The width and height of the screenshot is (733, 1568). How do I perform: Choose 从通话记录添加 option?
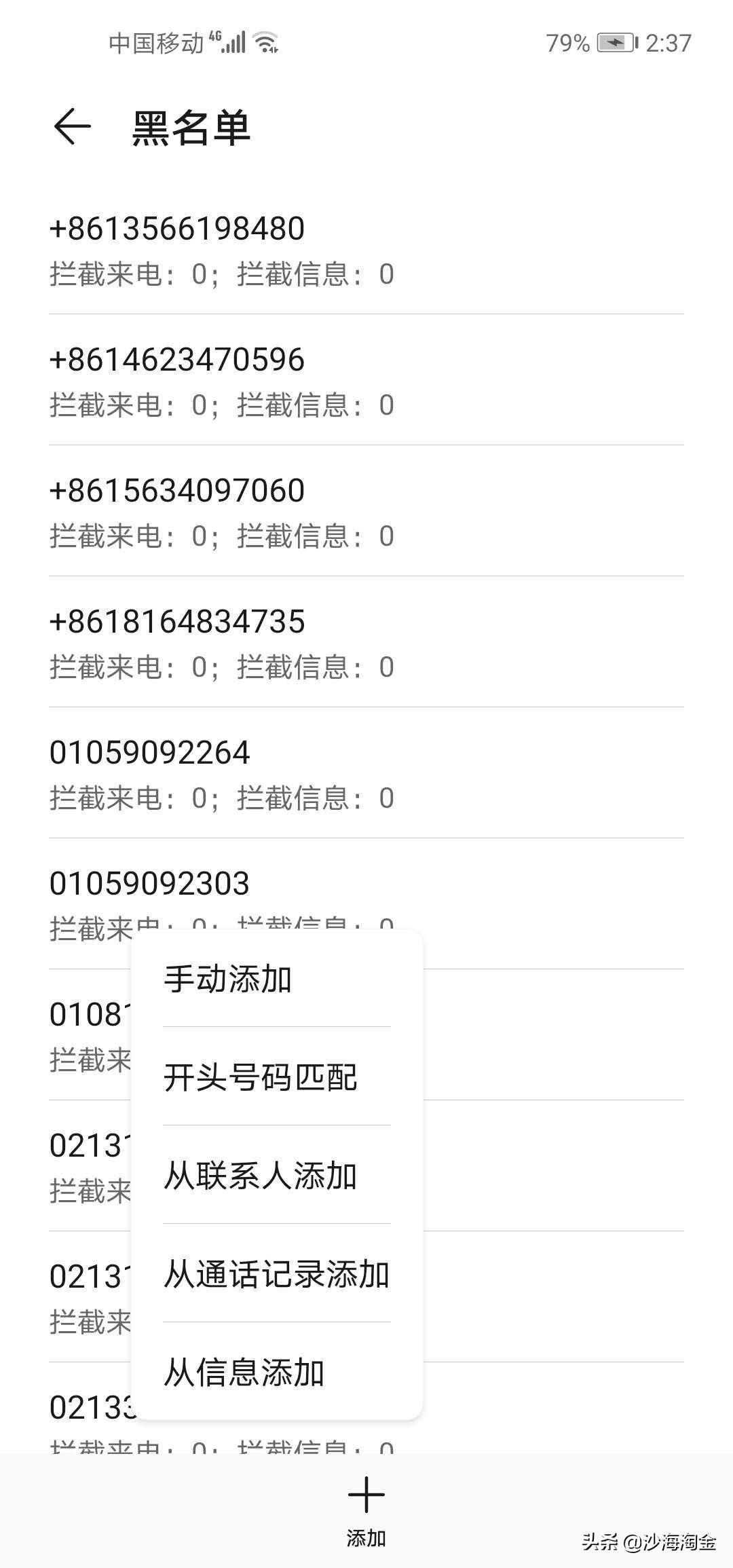276,1274
